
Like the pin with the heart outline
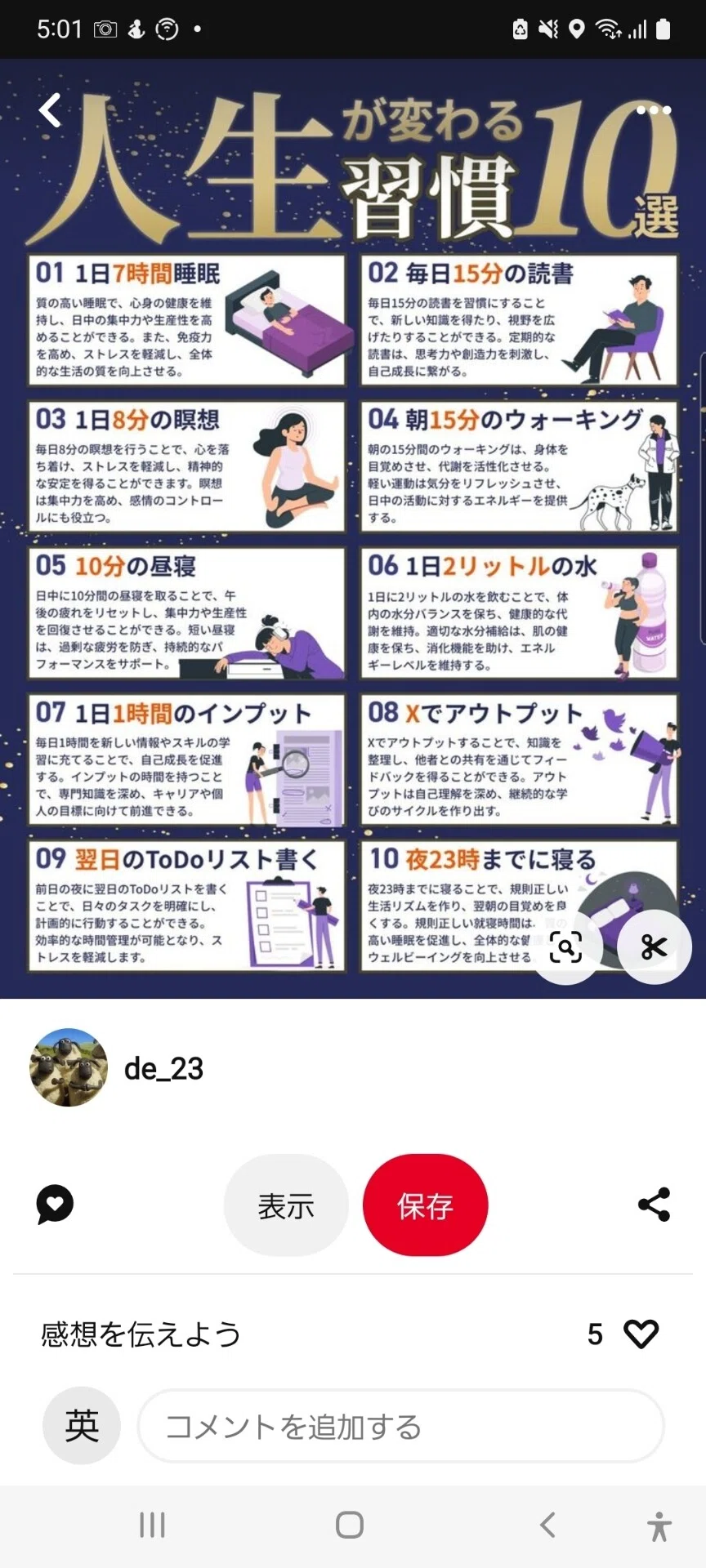(x=641, y=1334)
